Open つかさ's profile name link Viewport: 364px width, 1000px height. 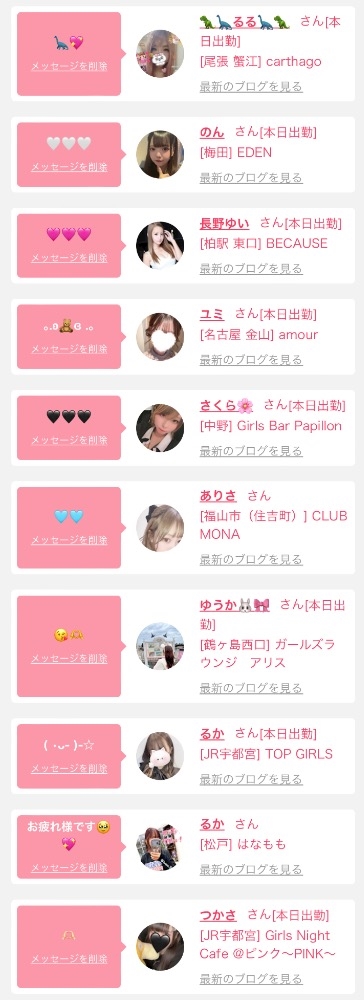click(218, 916)
